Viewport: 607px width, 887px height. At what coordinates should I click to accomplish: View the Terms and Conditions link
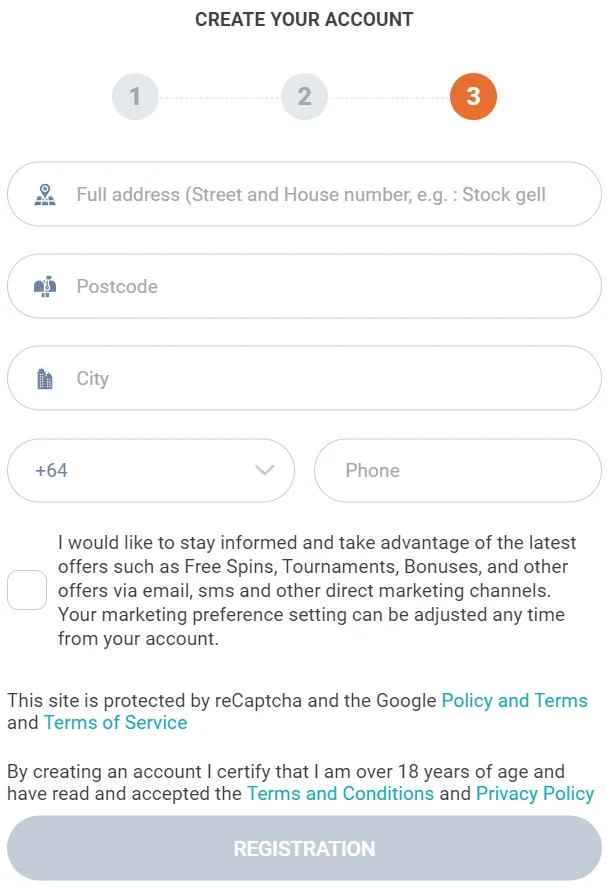click(340, 793)
